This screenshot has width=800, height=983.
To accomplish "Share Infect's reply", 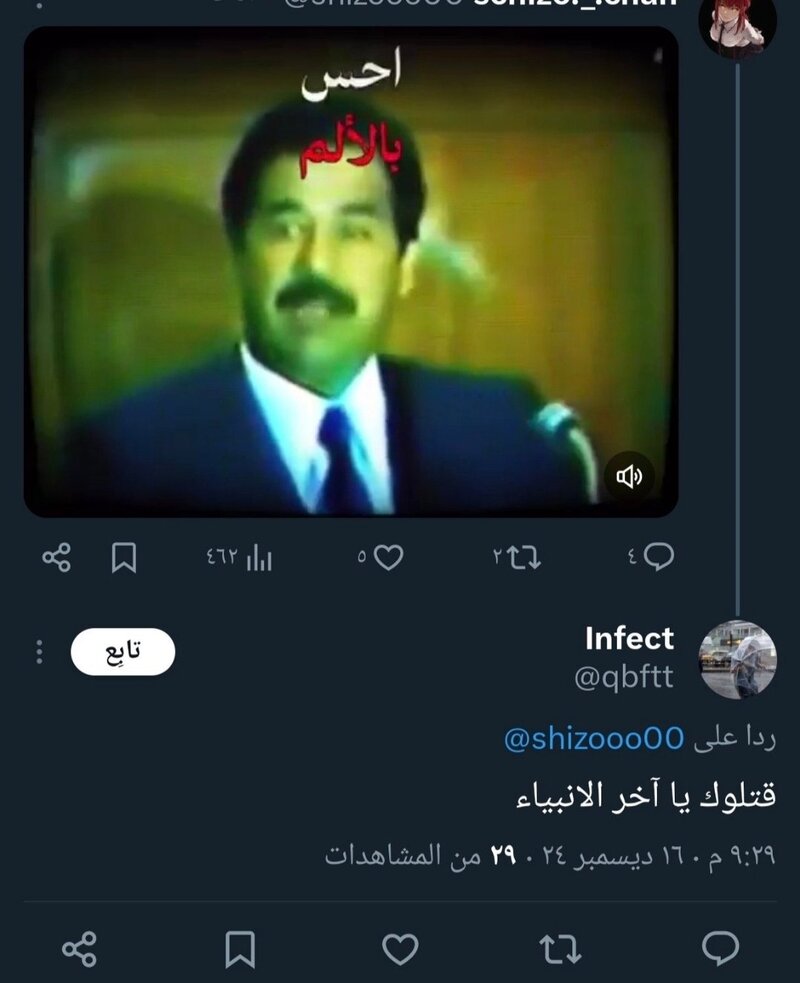I will [x=79, y=947].
